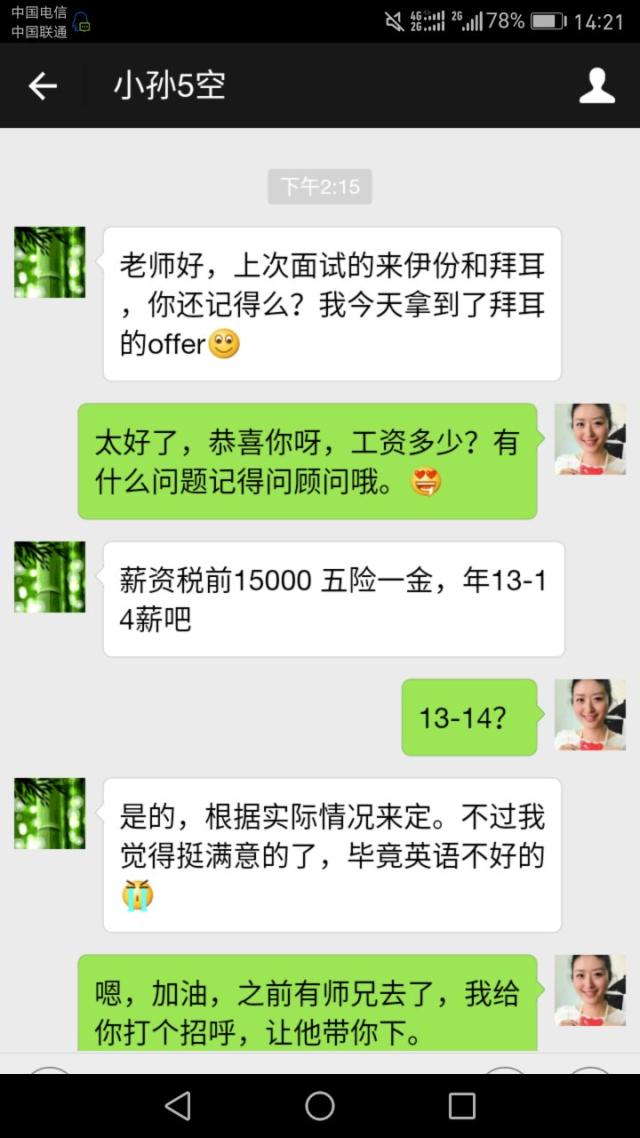Viewport: 640px width, 1138px height.
Task: Open teacher's avatar beside the 13-14? message
Action: (590, 715)
